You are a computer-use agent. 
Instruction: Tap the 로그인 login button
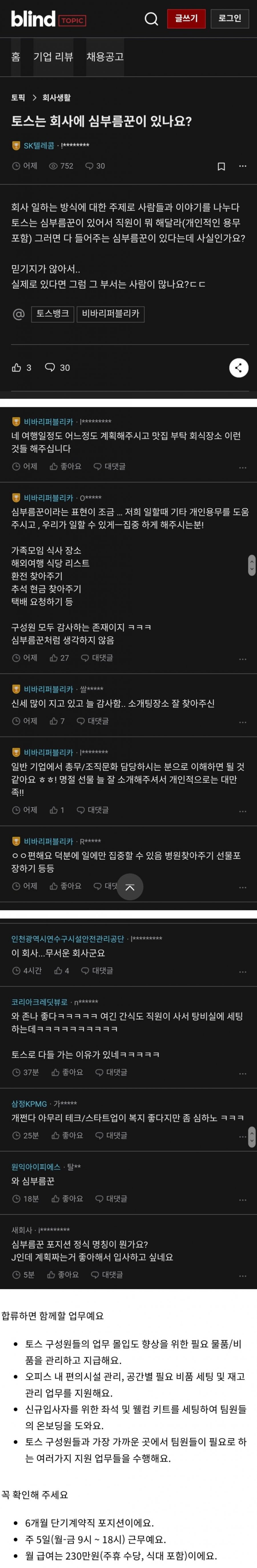click(230, 19)
